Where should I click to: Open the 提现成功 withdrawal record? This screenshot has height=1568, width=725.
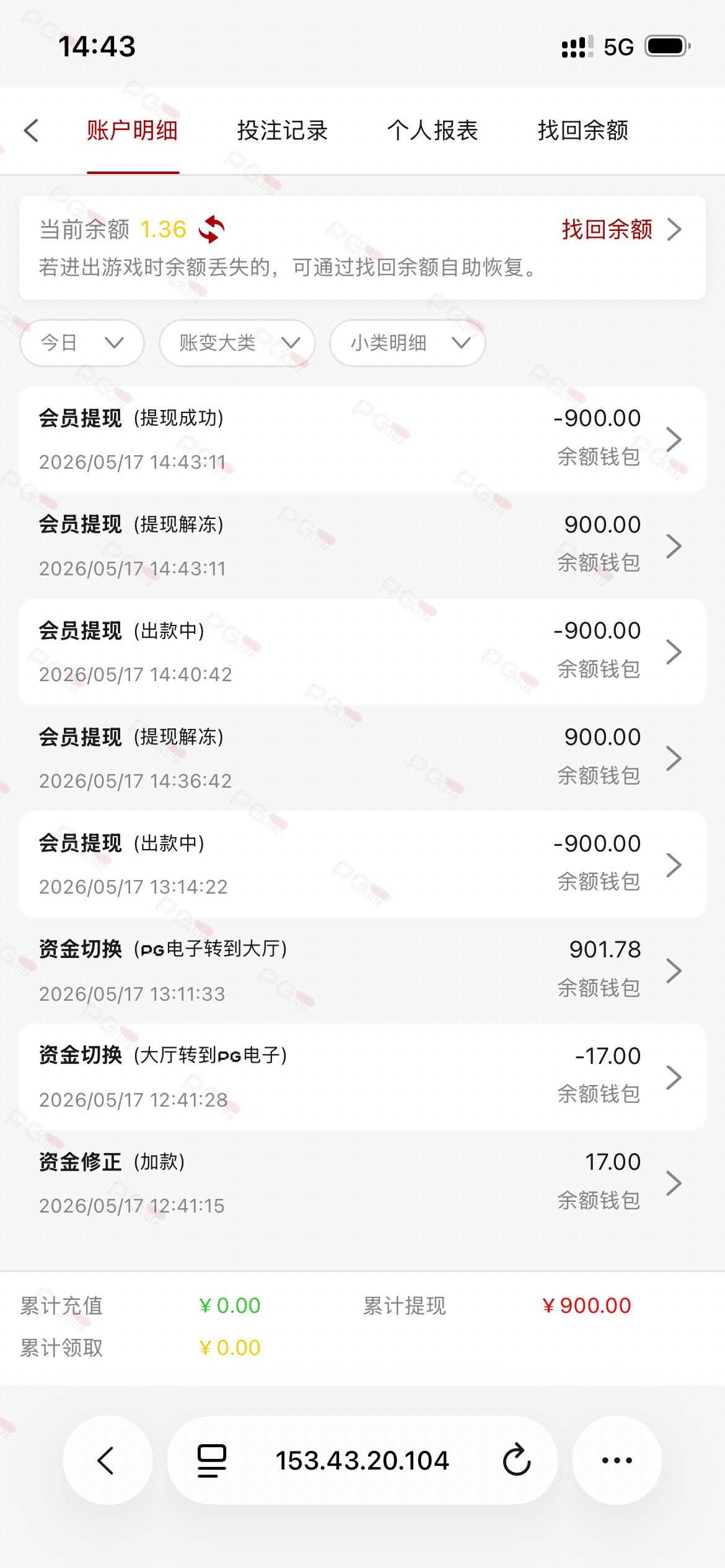[362, 440]
